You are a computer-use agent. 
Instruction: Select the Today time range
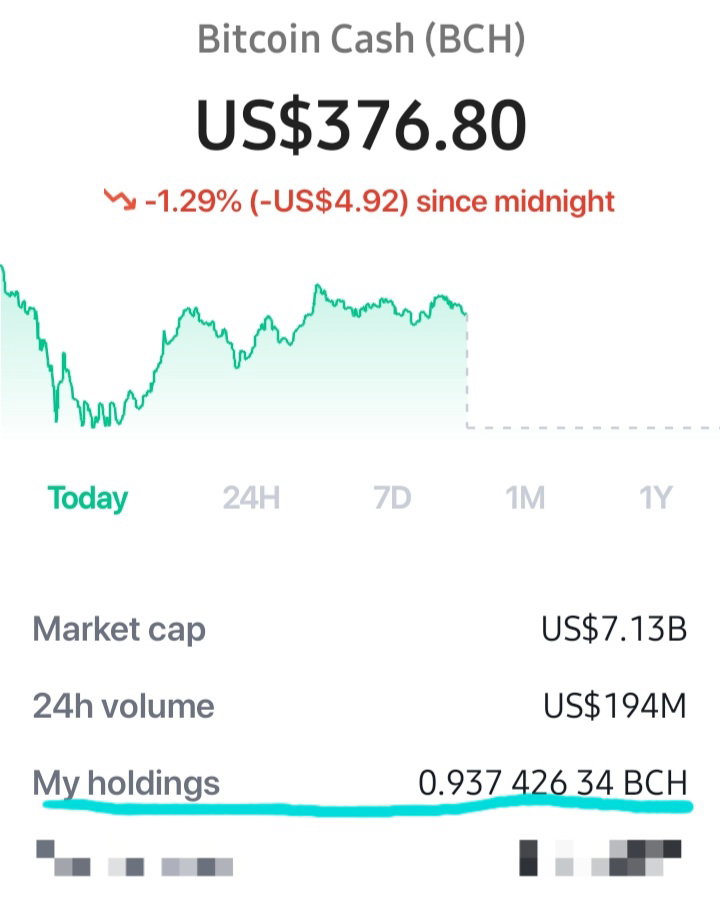click(88, 498)
